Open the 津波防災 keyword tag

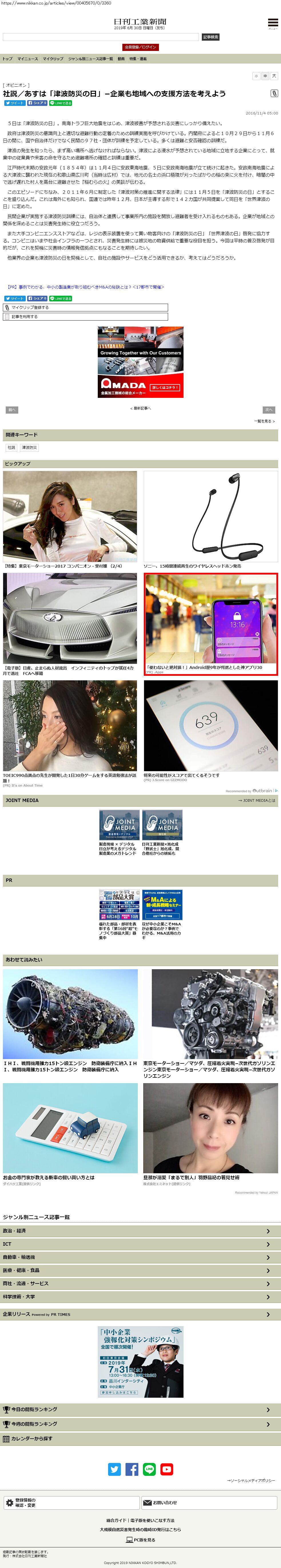pos(29,447)
